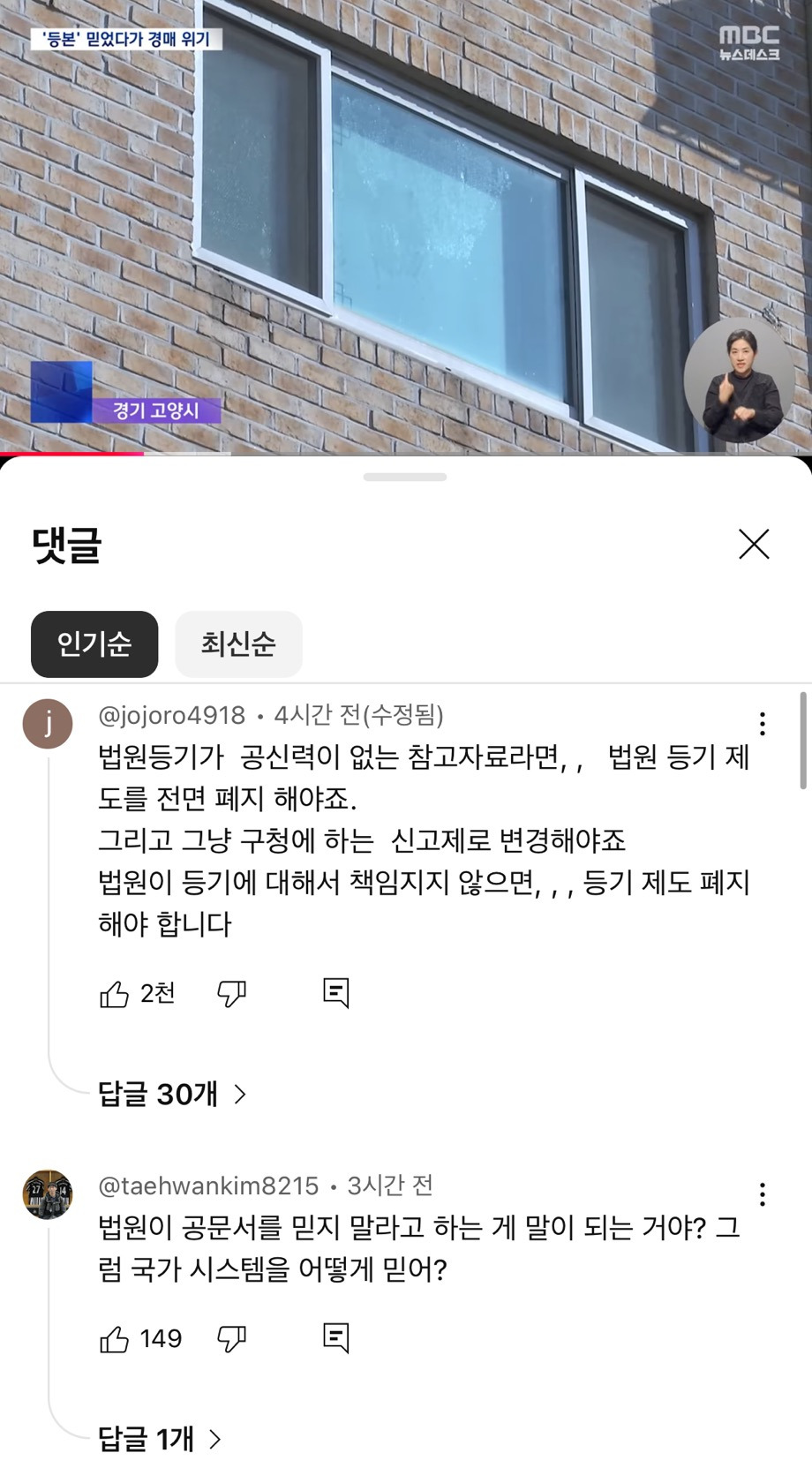Expand 답글 1개 reply

tap(159, 1440)
